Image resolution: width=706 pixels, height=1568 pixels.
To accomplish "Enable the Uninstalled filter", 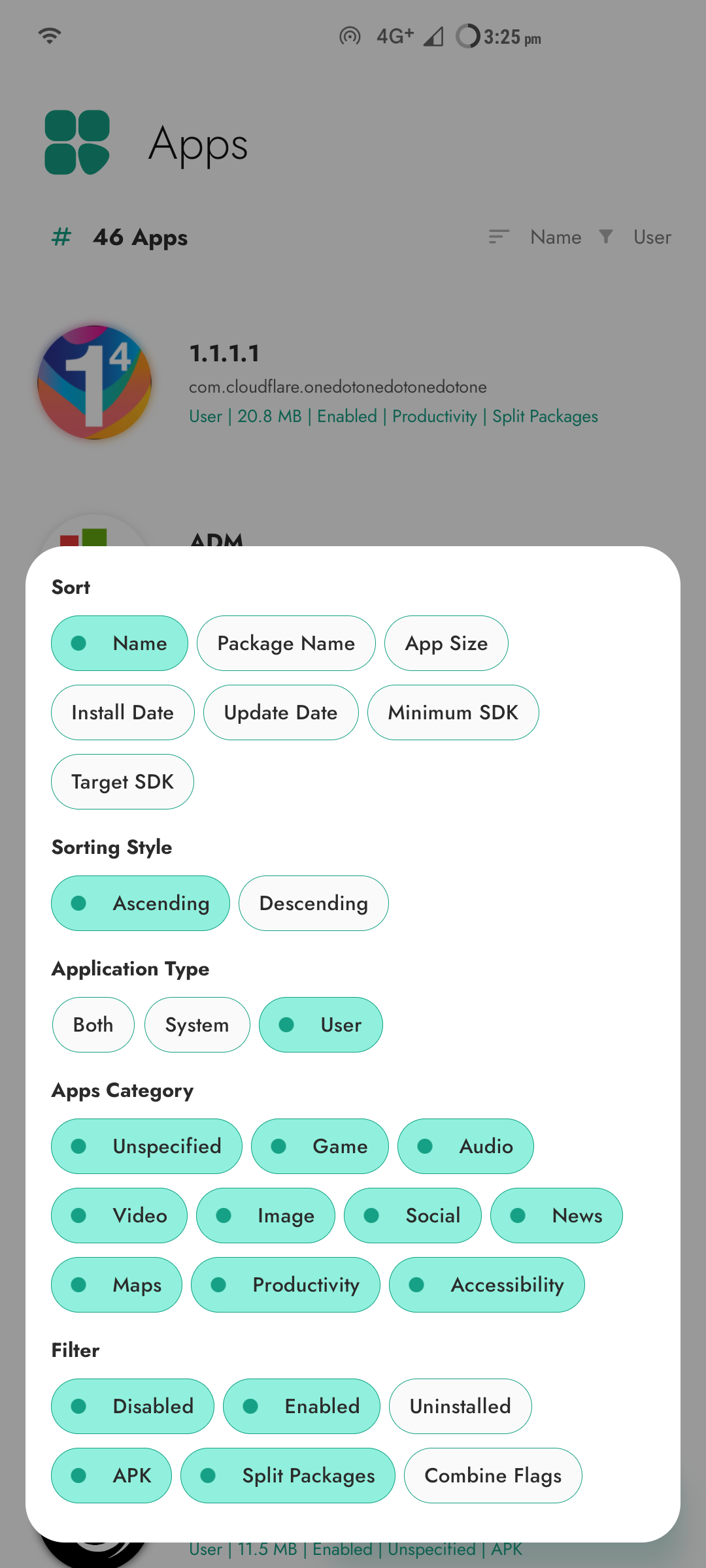I will point(460,1406).
